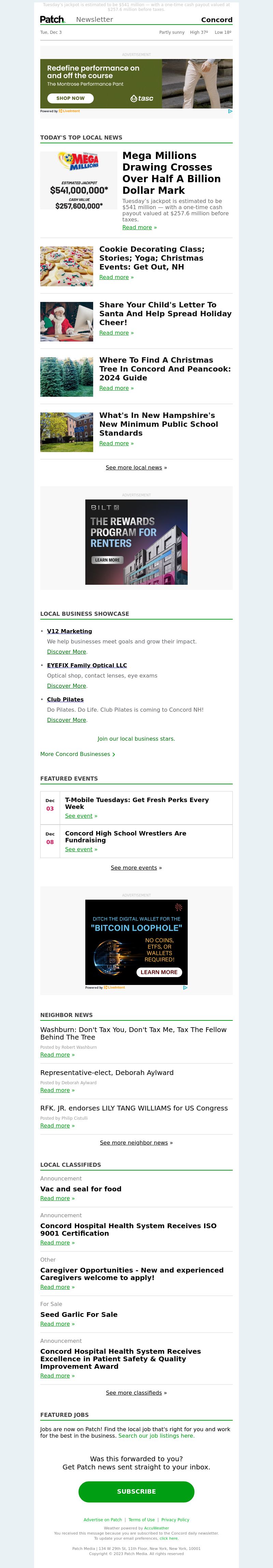Read more on minimum public school standards

click(114, 443)
